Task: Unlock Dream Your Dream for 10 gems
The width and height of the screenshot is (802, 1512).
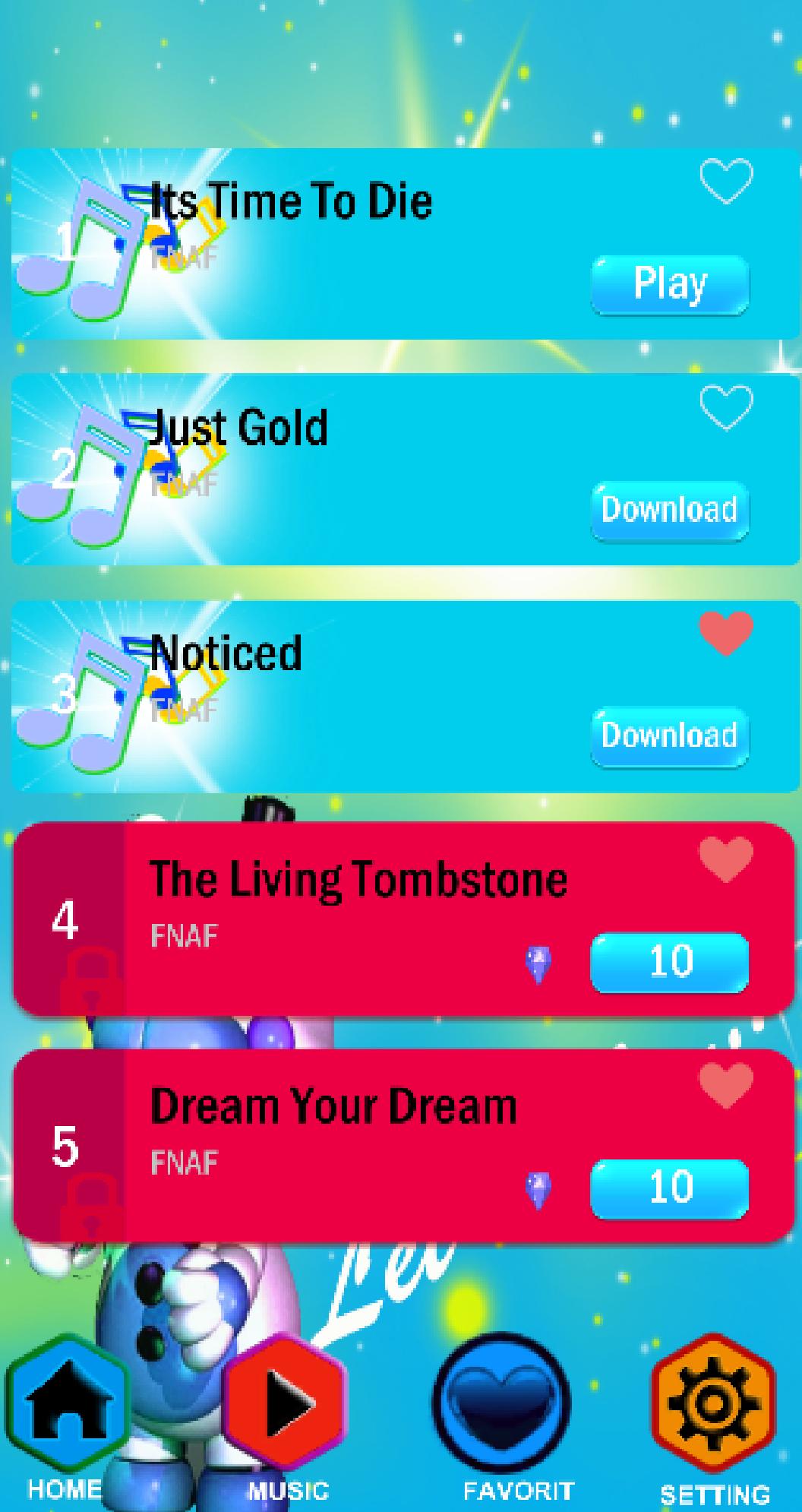Action: point(670,1188)
